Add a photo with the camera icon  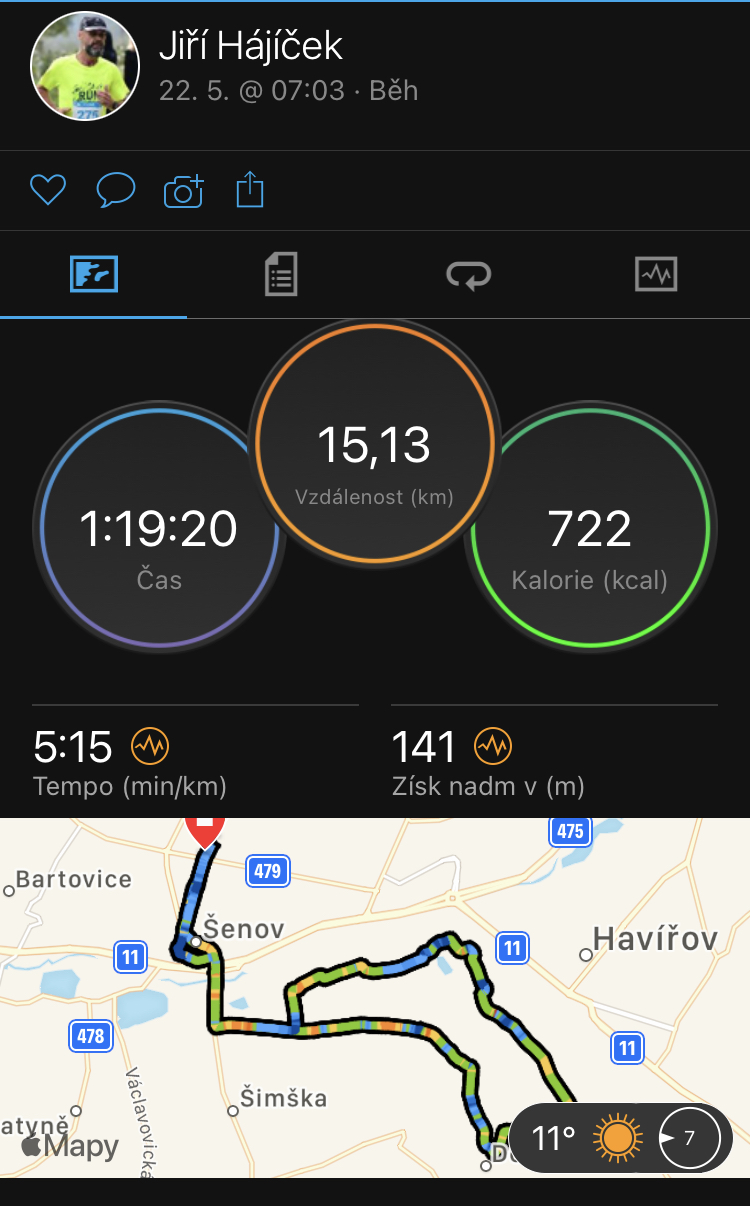click(x=184, y=190)
